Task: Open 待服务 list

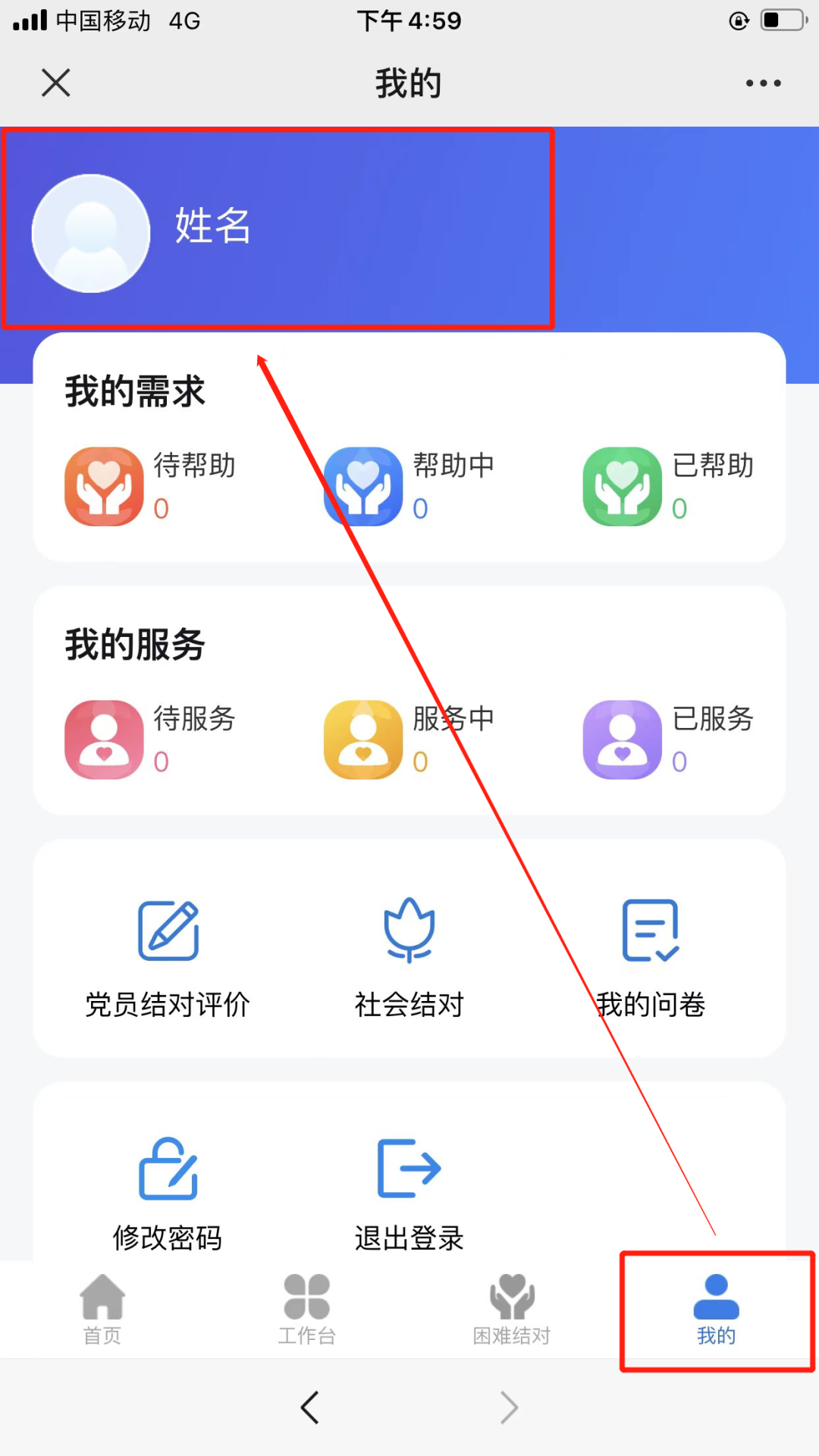Action: 150,739
